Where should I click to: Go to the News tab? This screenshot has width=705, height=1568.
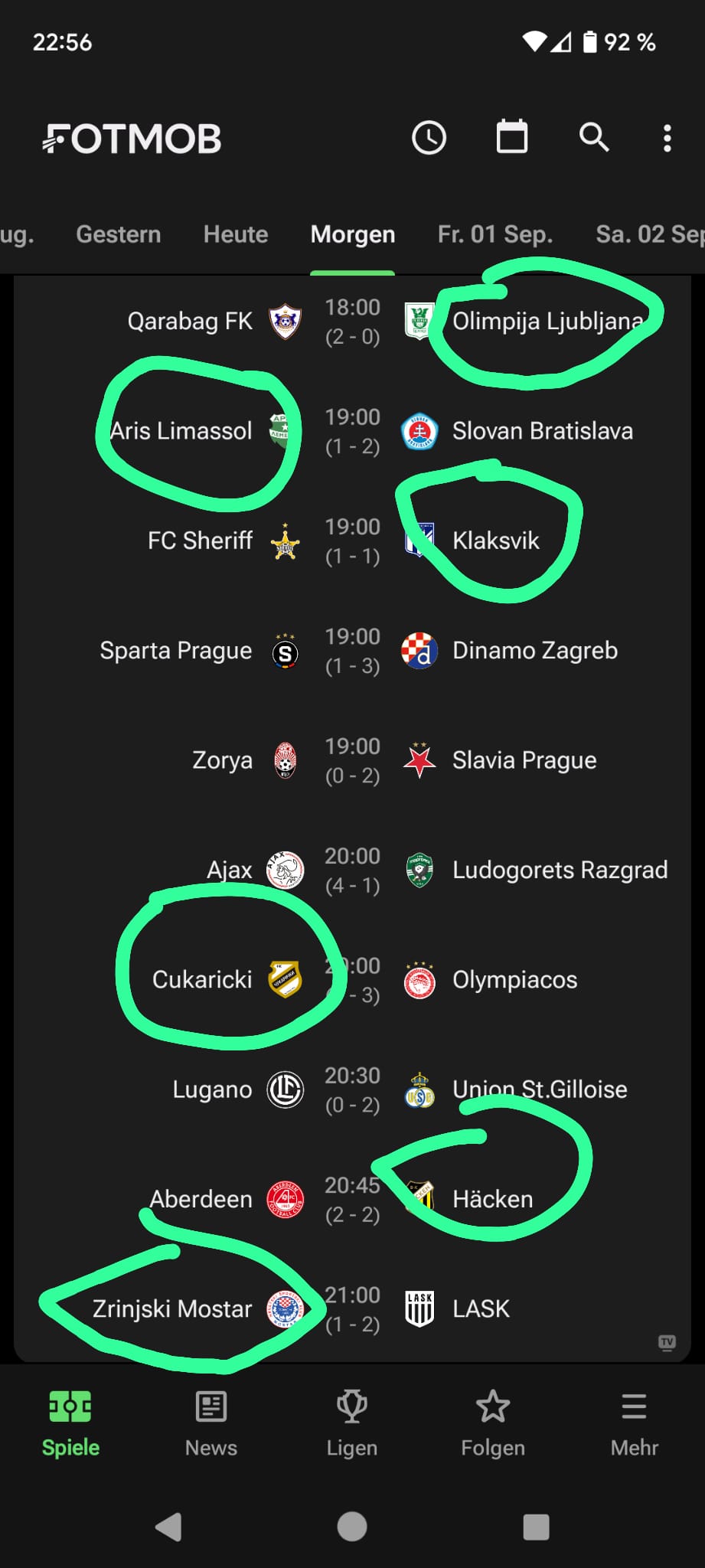click(x=211, y=1424)
